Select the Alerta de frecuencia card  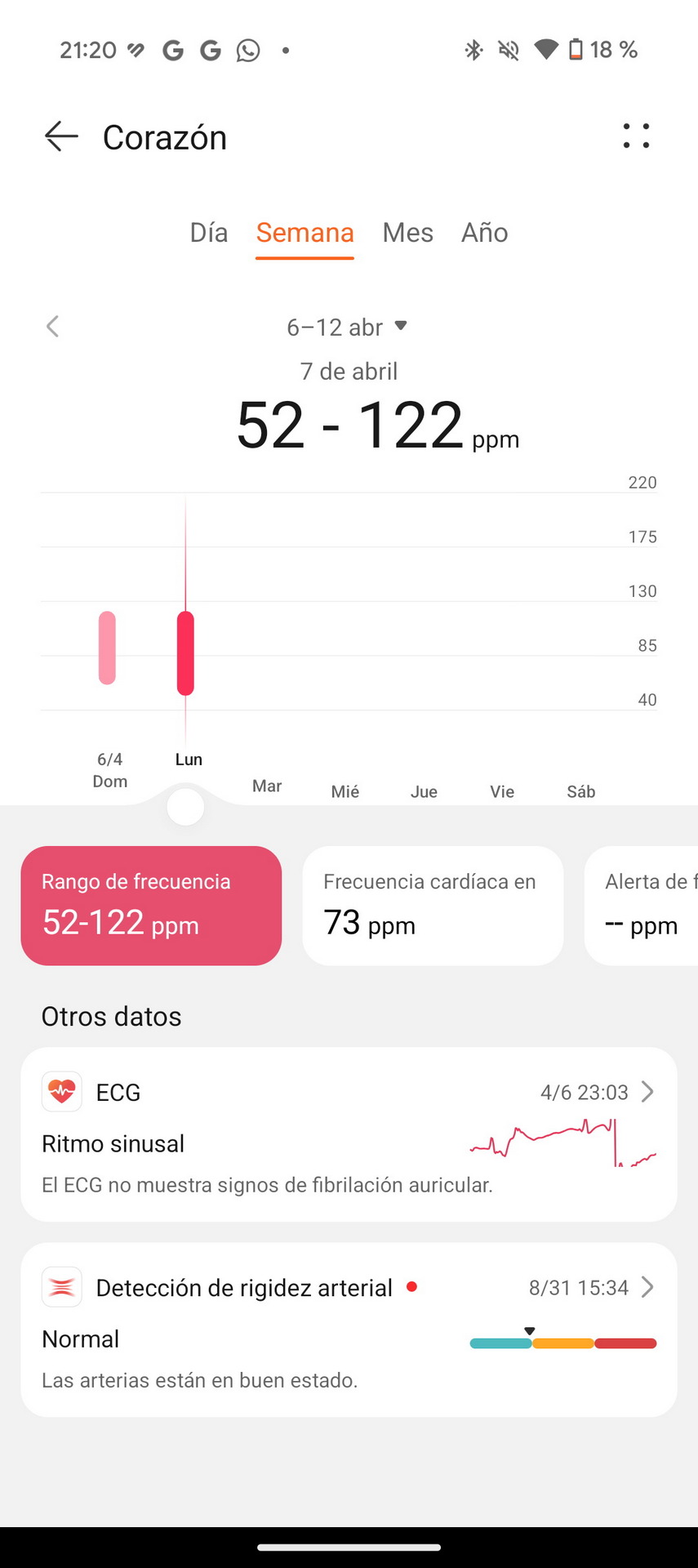[642, 906]
